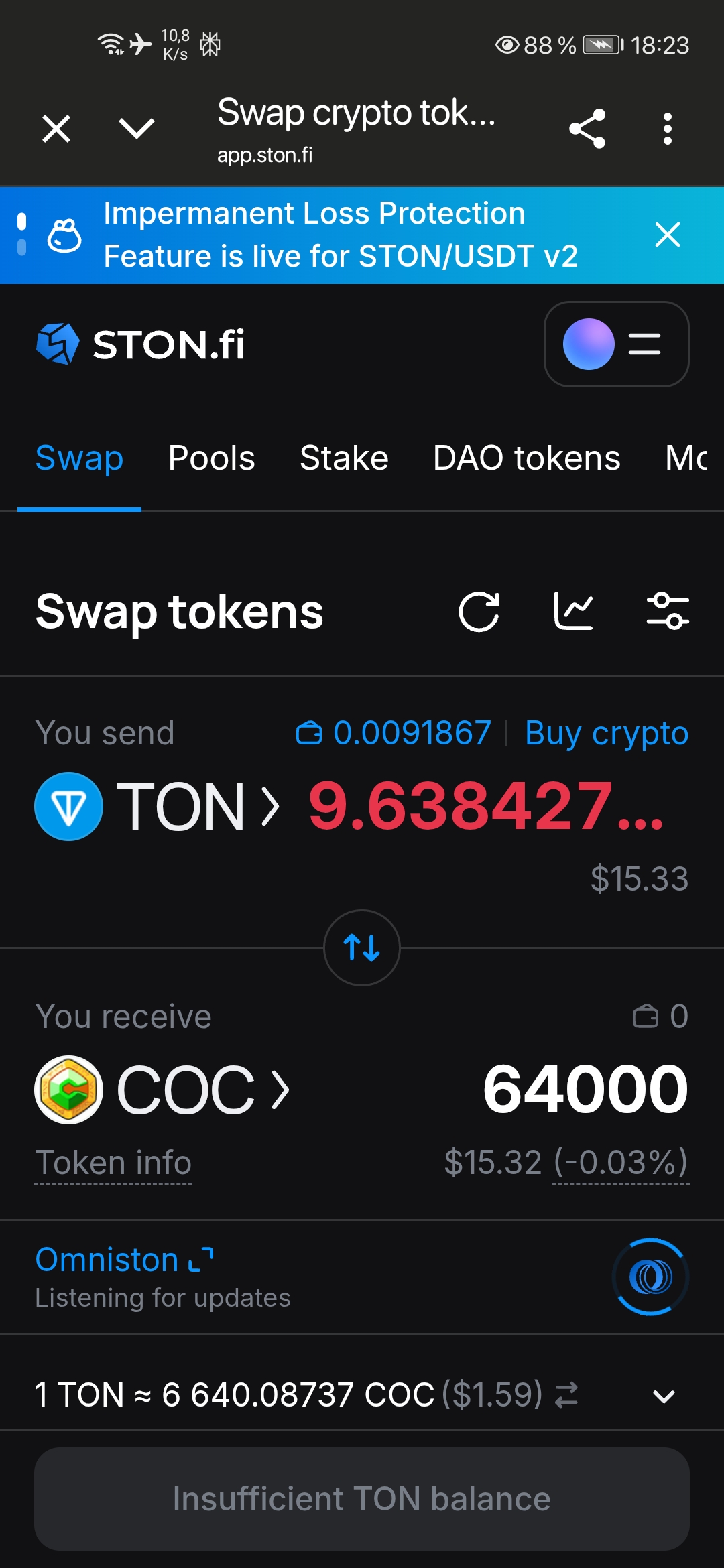
Task: Edit the send amount field
Action: coord(486,807)
